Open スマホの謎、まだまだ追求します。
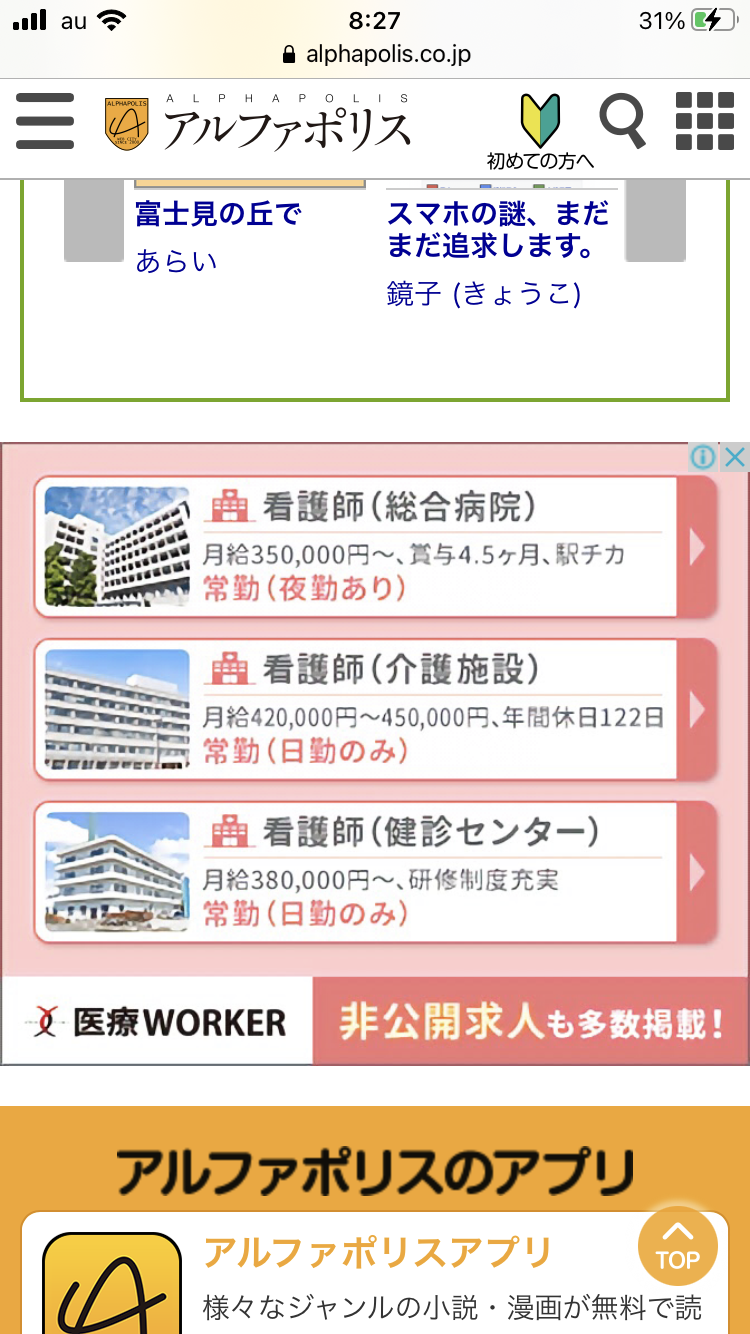This screenshot has height=1334, width=750. click(497, 230)
